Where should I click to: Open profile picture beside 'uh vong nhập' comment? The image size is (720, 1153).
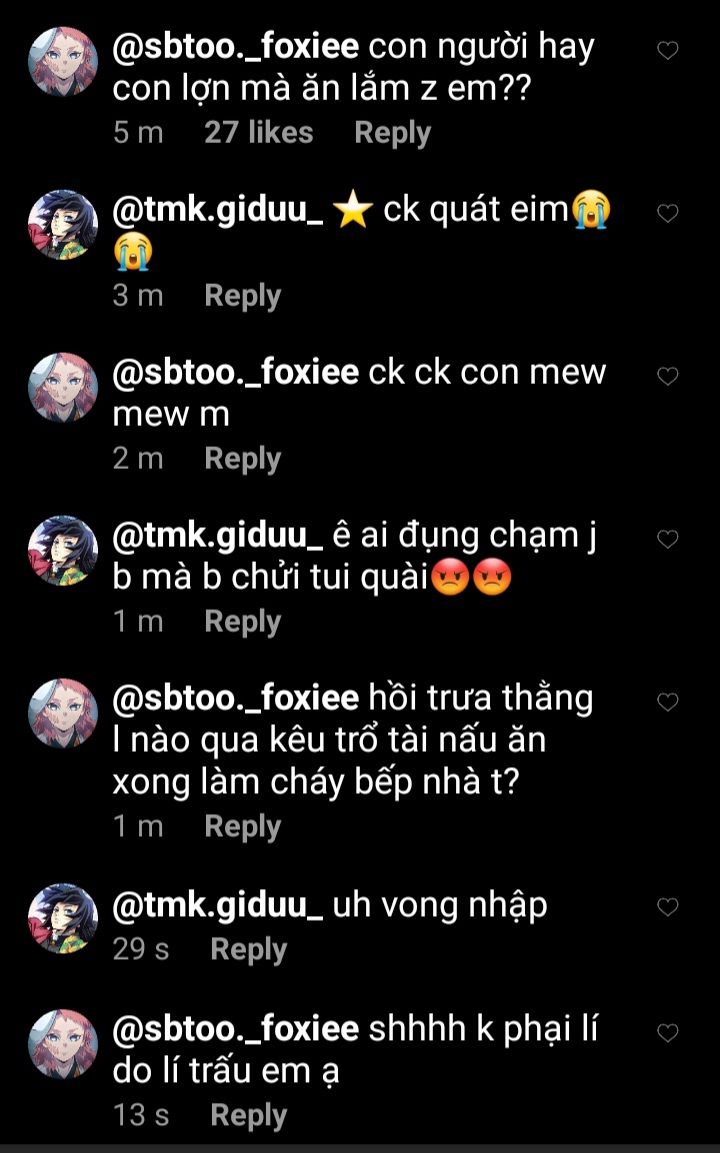[x=63, y=918]
